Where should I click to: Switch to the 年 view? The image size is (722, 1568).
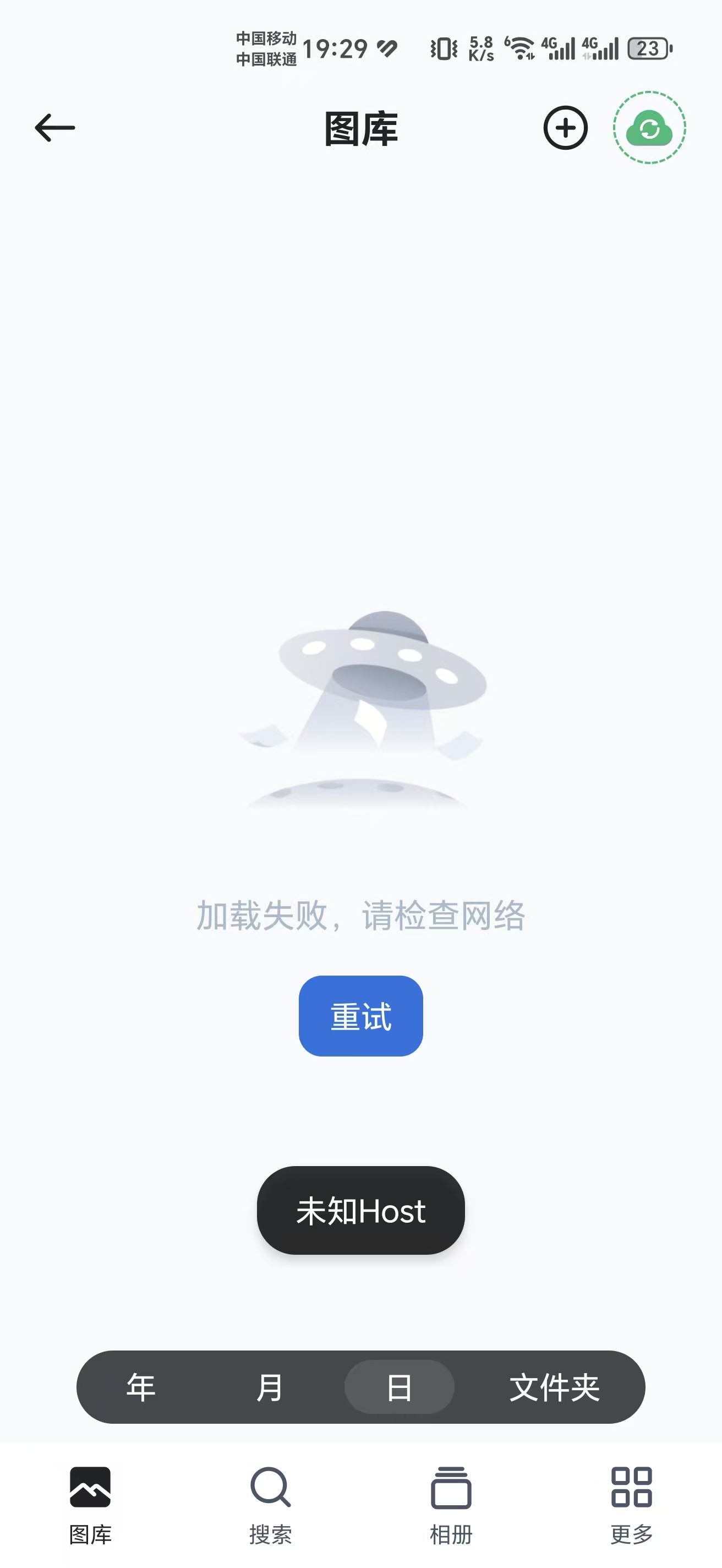click(x=141, y=1387)
